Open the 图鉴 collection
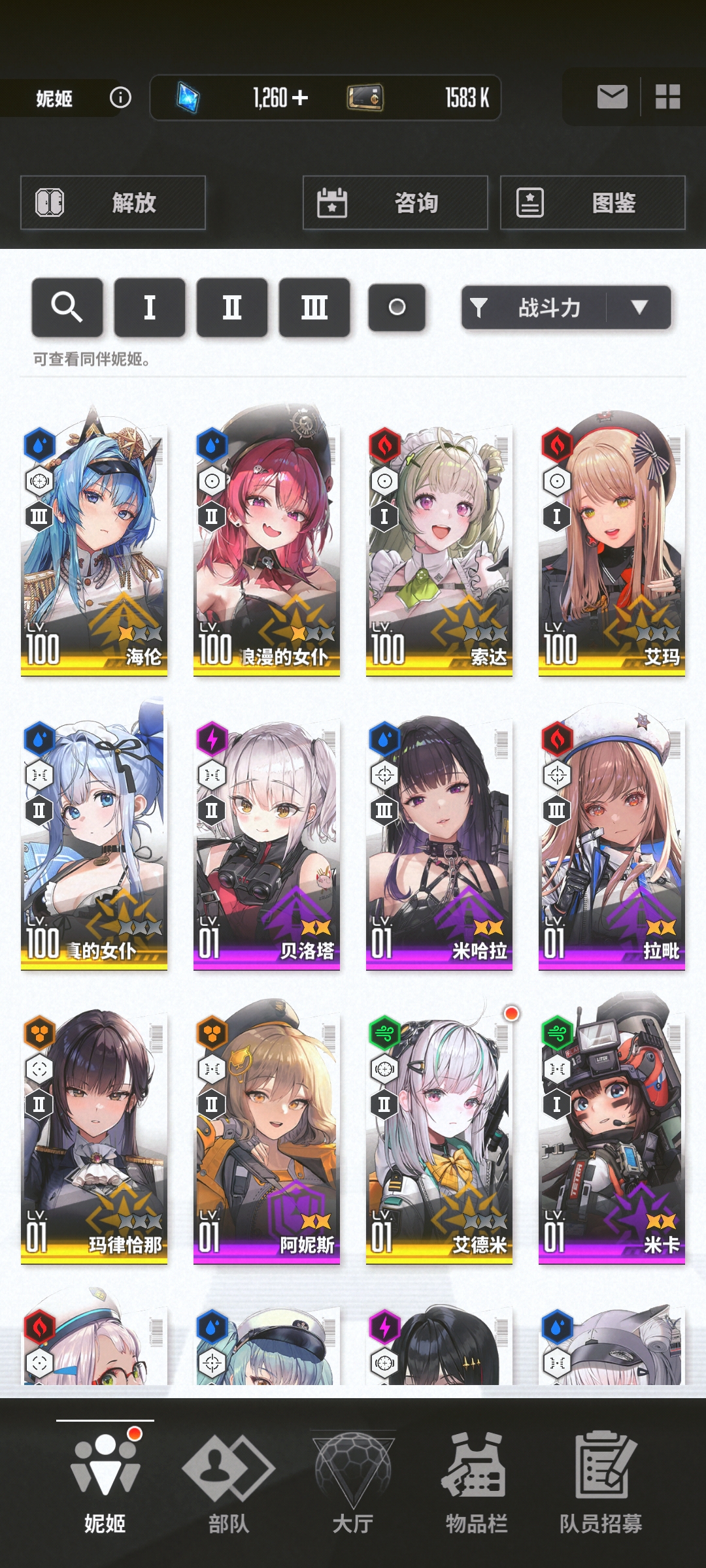Viewport: 706px width, 1568px height. coord(593,203)
